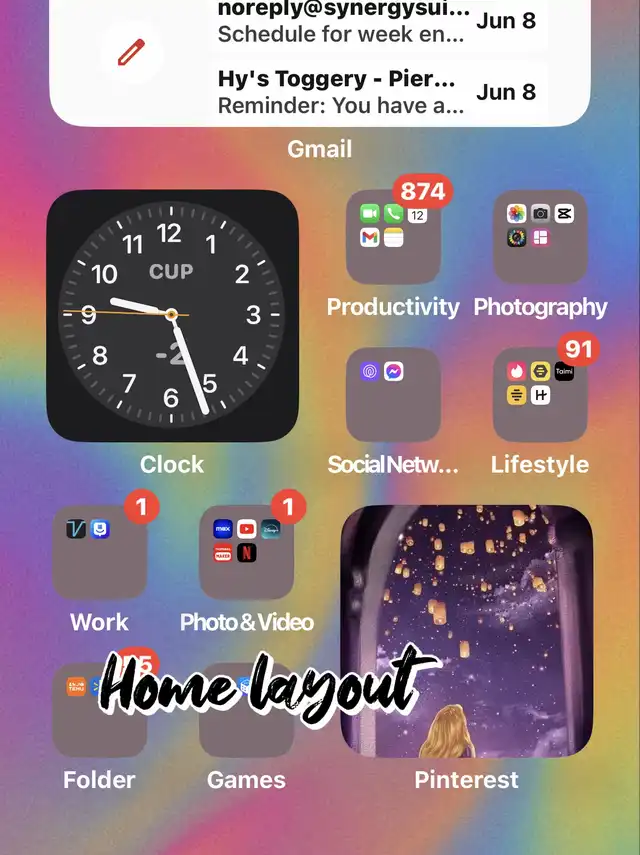Open the Lifestyle folder
640x855 pixels.
540,395
